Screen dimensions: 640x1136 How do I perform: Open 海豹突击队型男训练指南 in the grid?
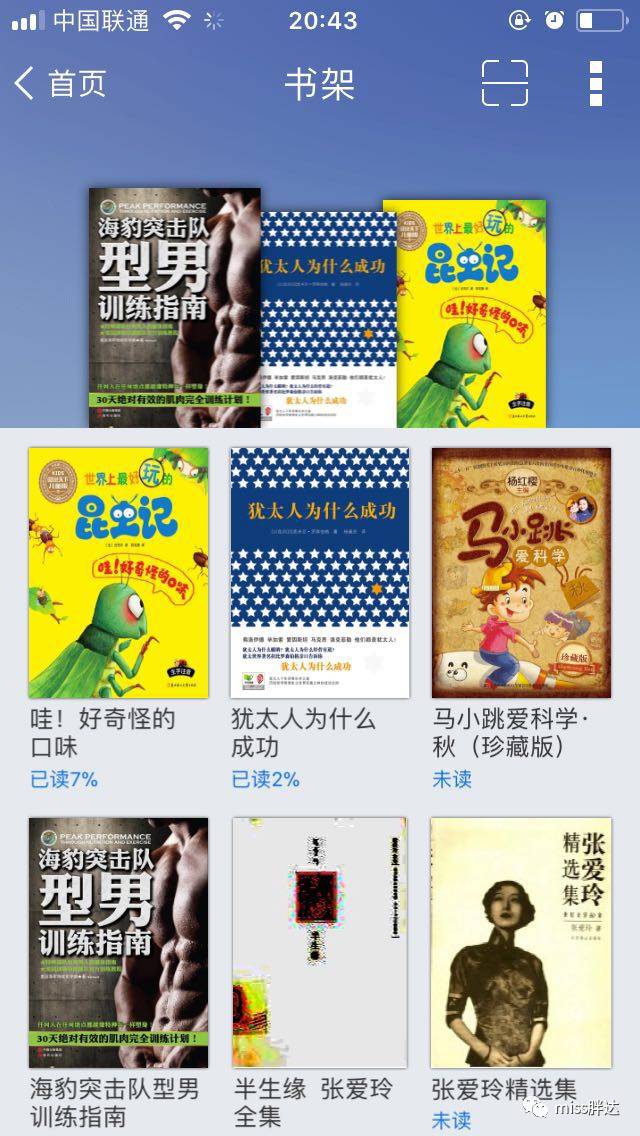[119, 943]
